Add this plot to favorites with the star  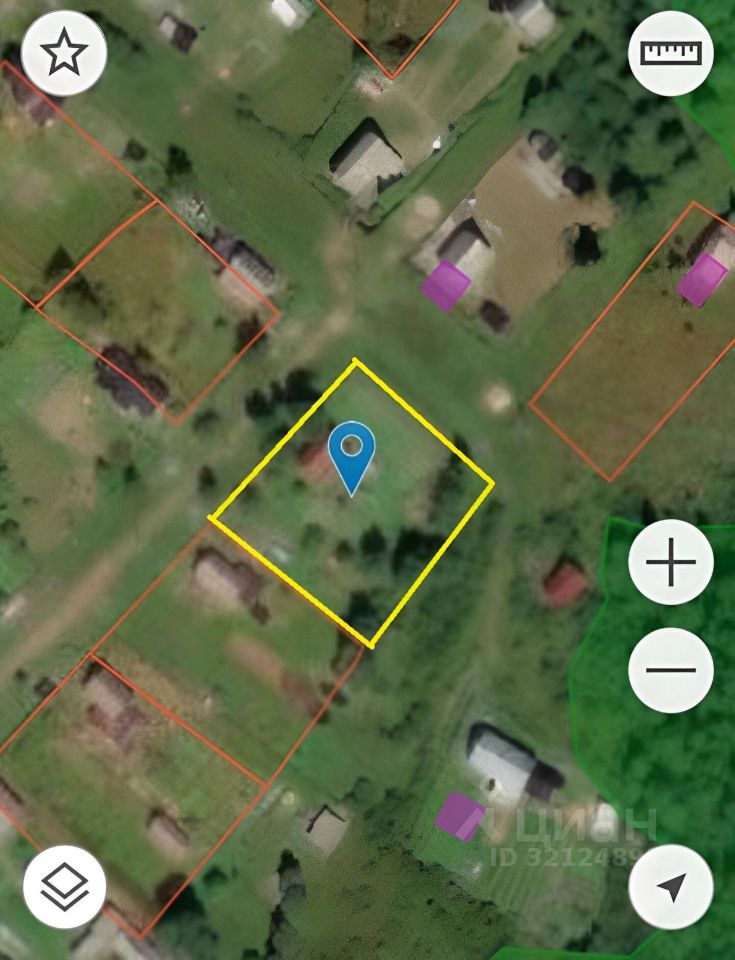64,54
